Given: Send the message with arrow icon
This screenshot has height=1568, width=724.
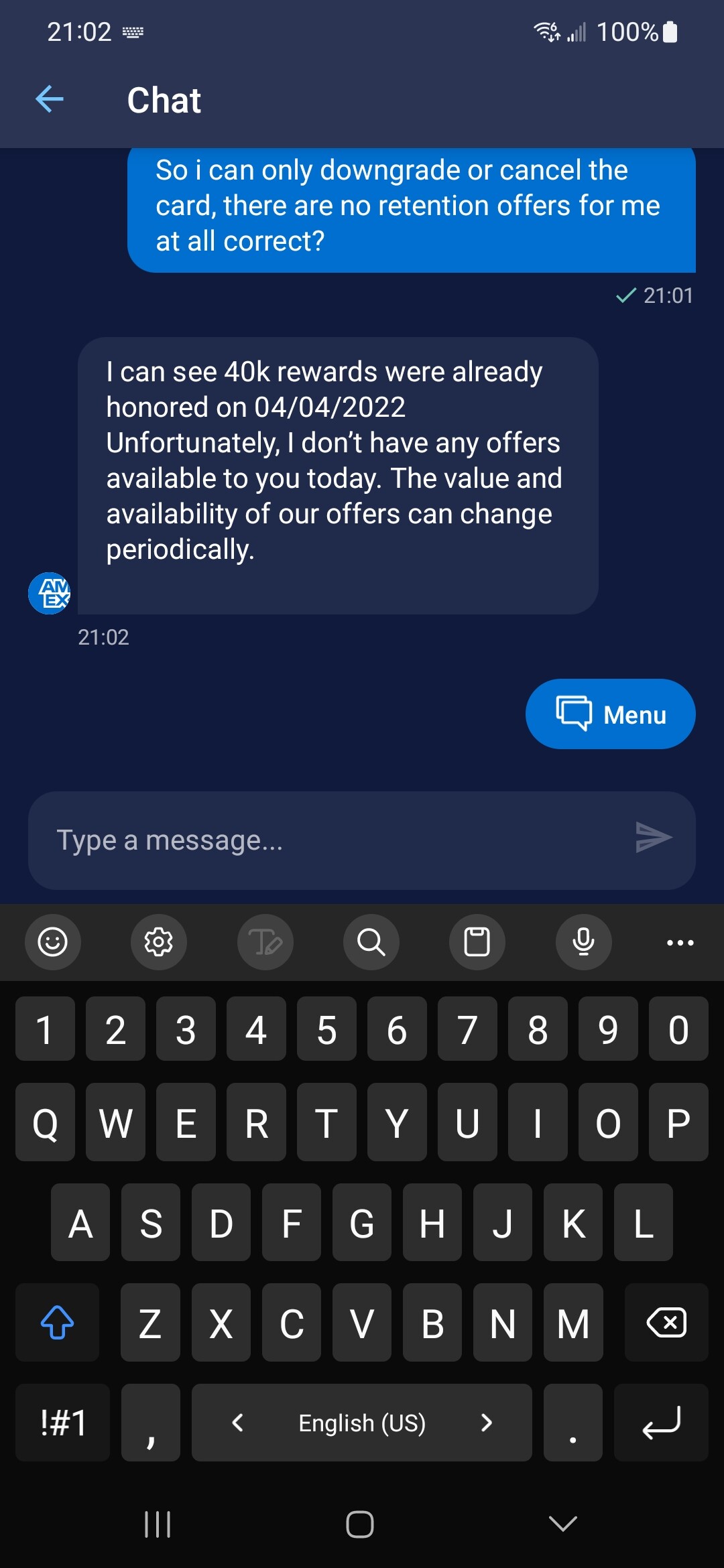Looking at the screenshot, I should coord(654,838).
